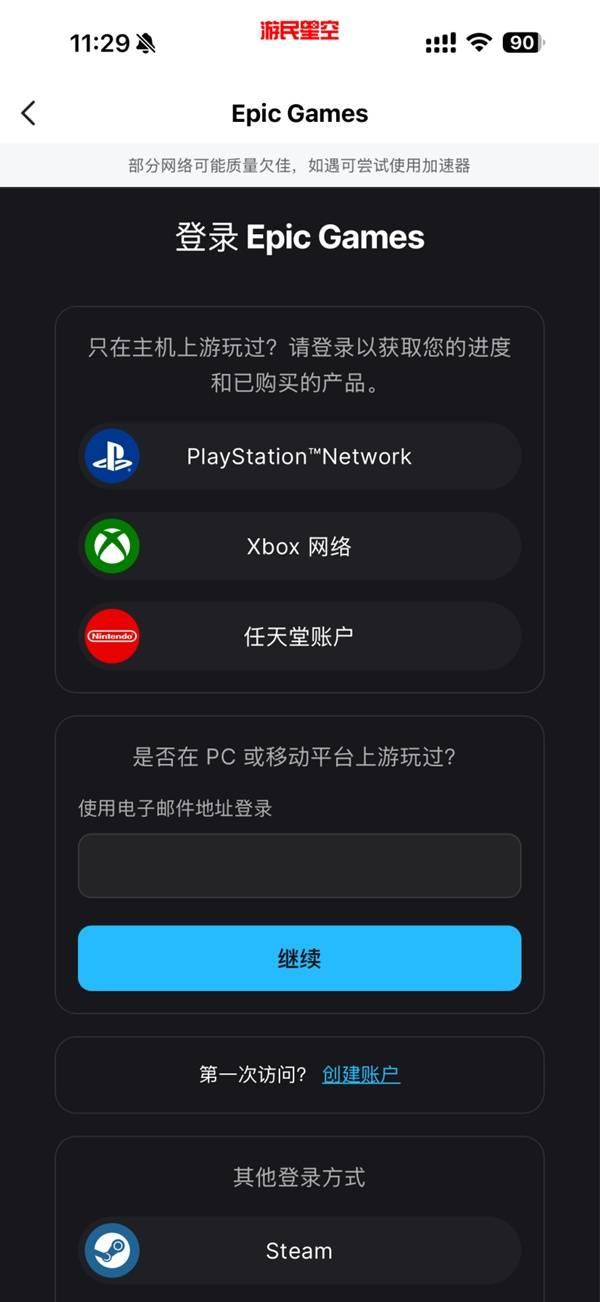Sign in with Xbox 网络
The height and width of the screenshot is (1302, 600).
[x=299, y=546]
